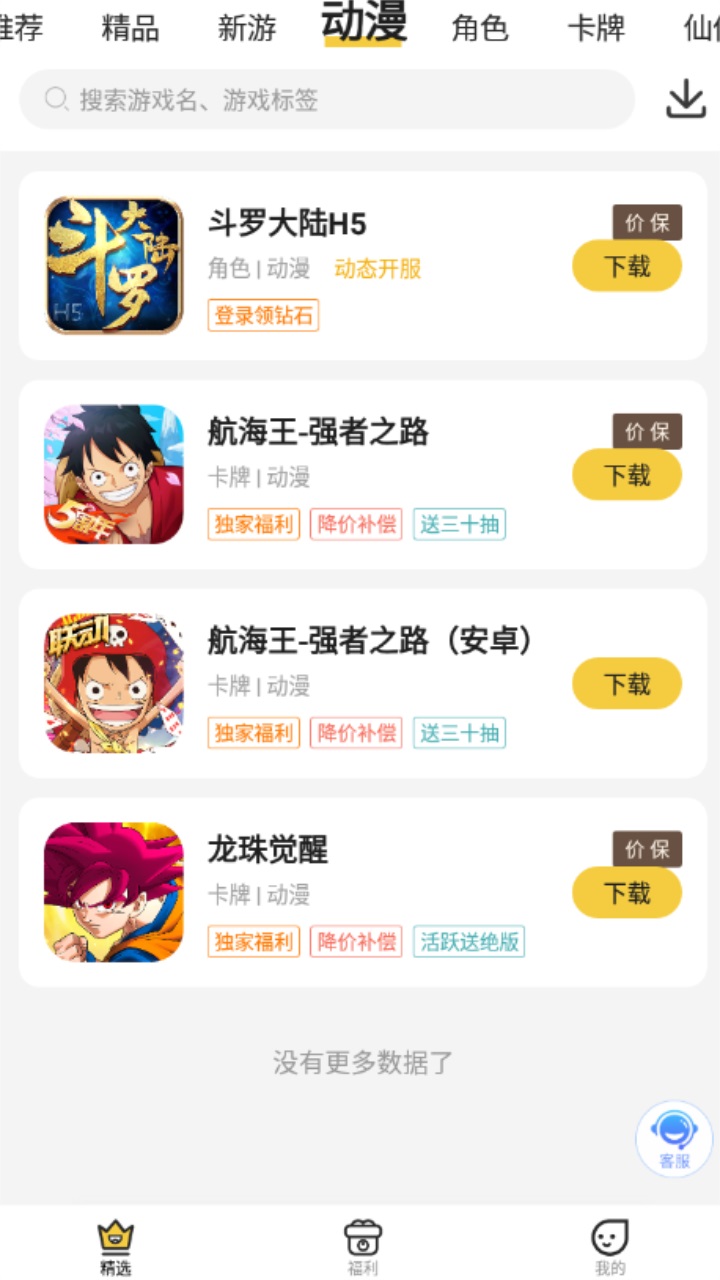This screenshot has height=1280, width=720.
Task: Switch to the 新游 tab
Action: pyautogui.click(x=246, y=29)
